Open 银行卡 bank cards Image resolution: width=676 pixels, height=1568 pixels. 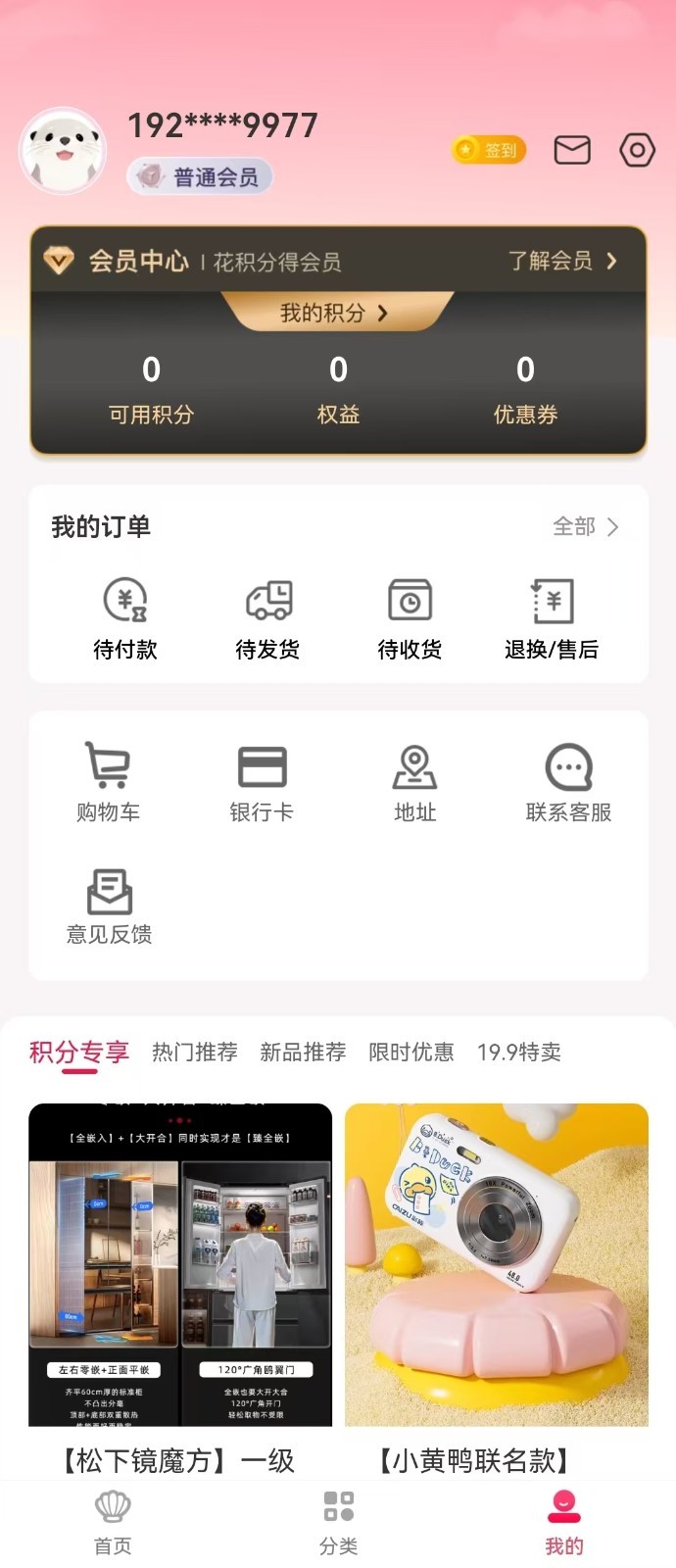coord(262,782)
